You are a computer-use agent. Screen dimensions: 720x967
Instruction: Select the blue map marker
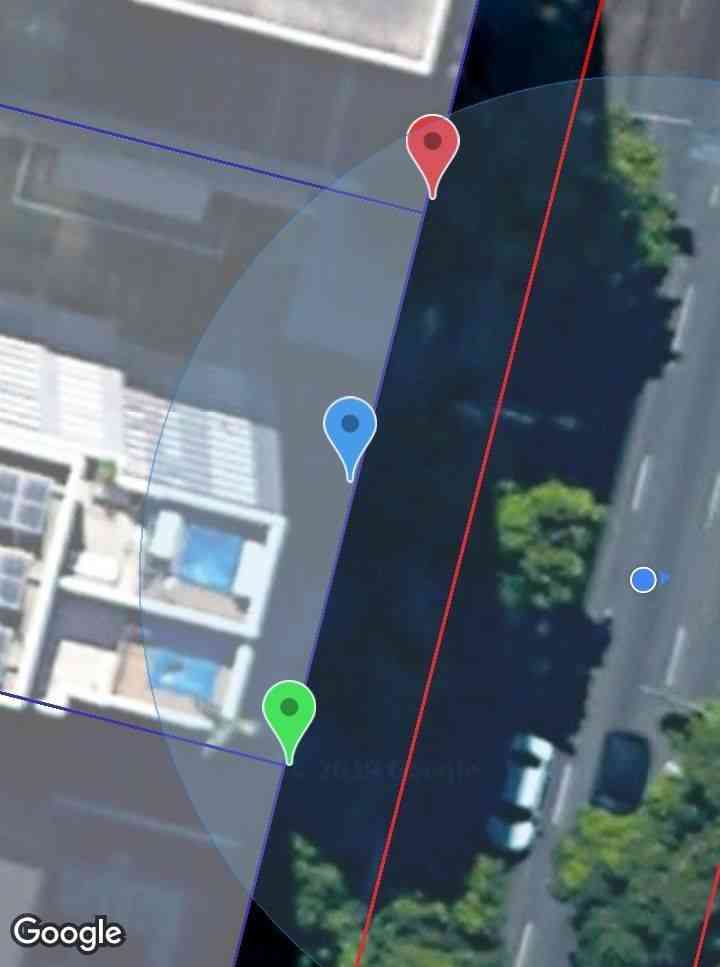(x=350, y=428)
